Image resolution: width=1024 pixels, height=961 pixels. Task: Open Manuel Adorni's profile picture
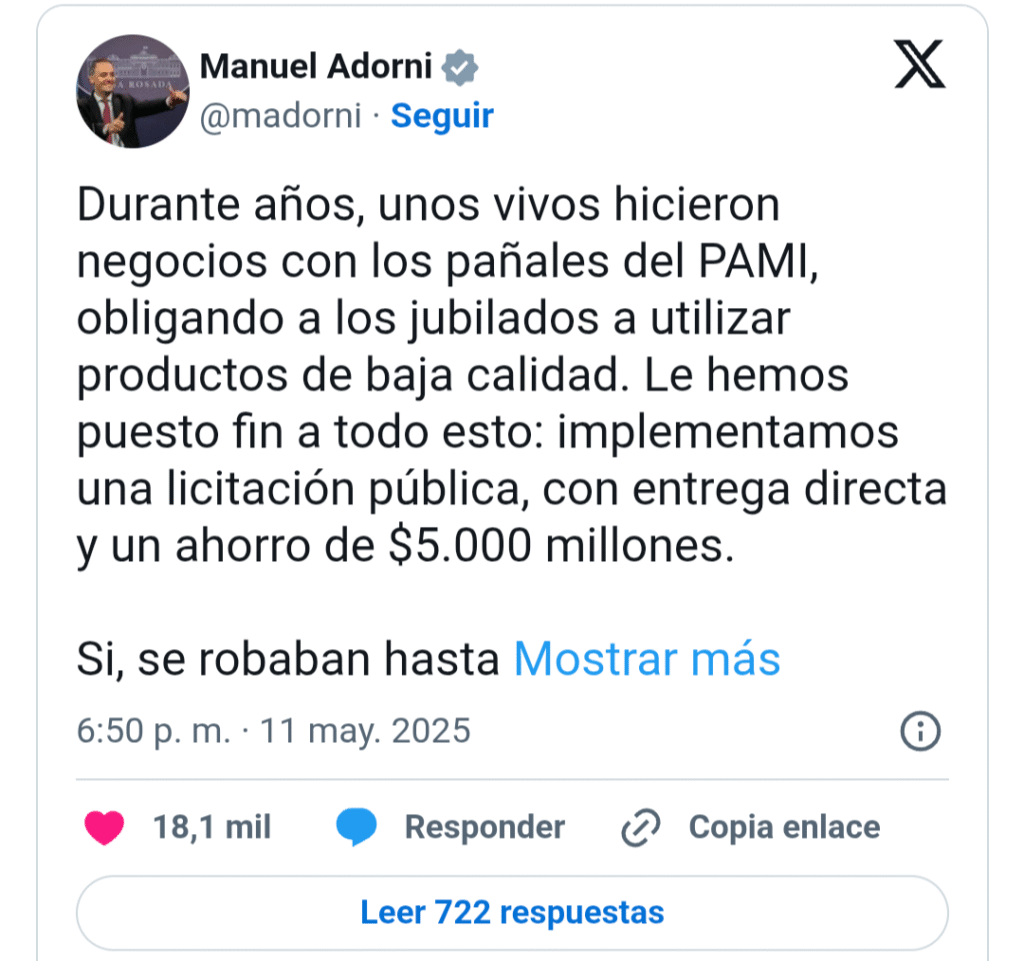[133, 91]
